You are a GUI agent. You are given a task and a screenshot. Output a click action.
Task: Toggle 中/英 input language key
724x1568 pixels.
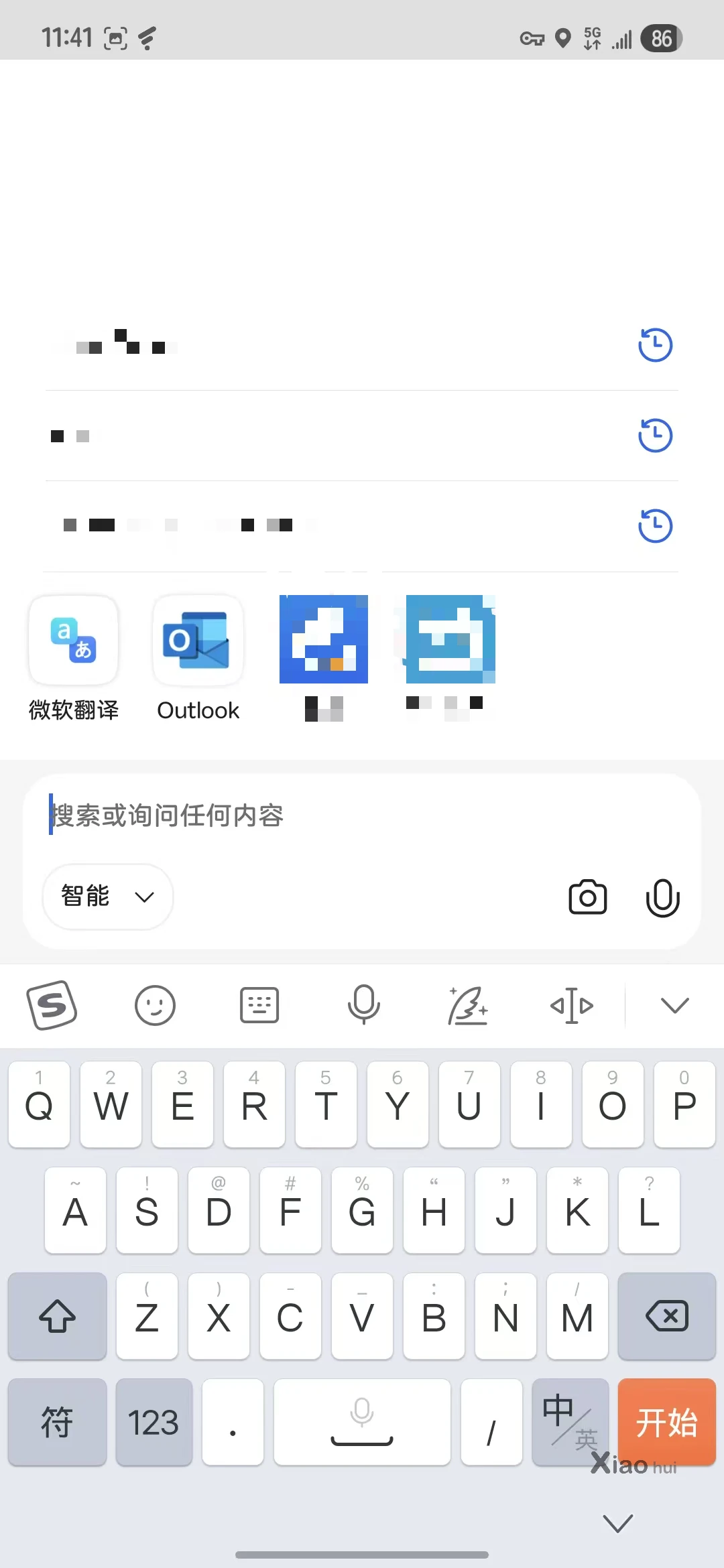[x=570, y=1422]
